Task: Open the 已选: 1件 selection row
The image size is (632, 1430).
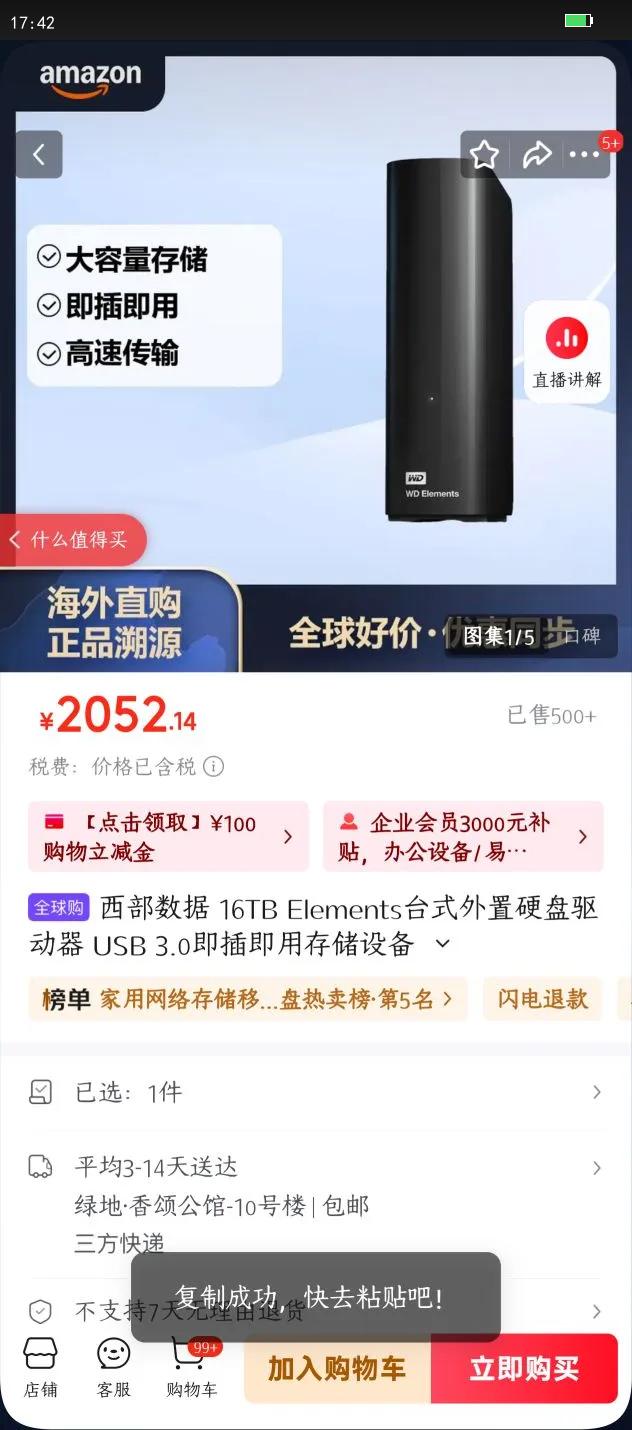Action: pos(316,1092)
